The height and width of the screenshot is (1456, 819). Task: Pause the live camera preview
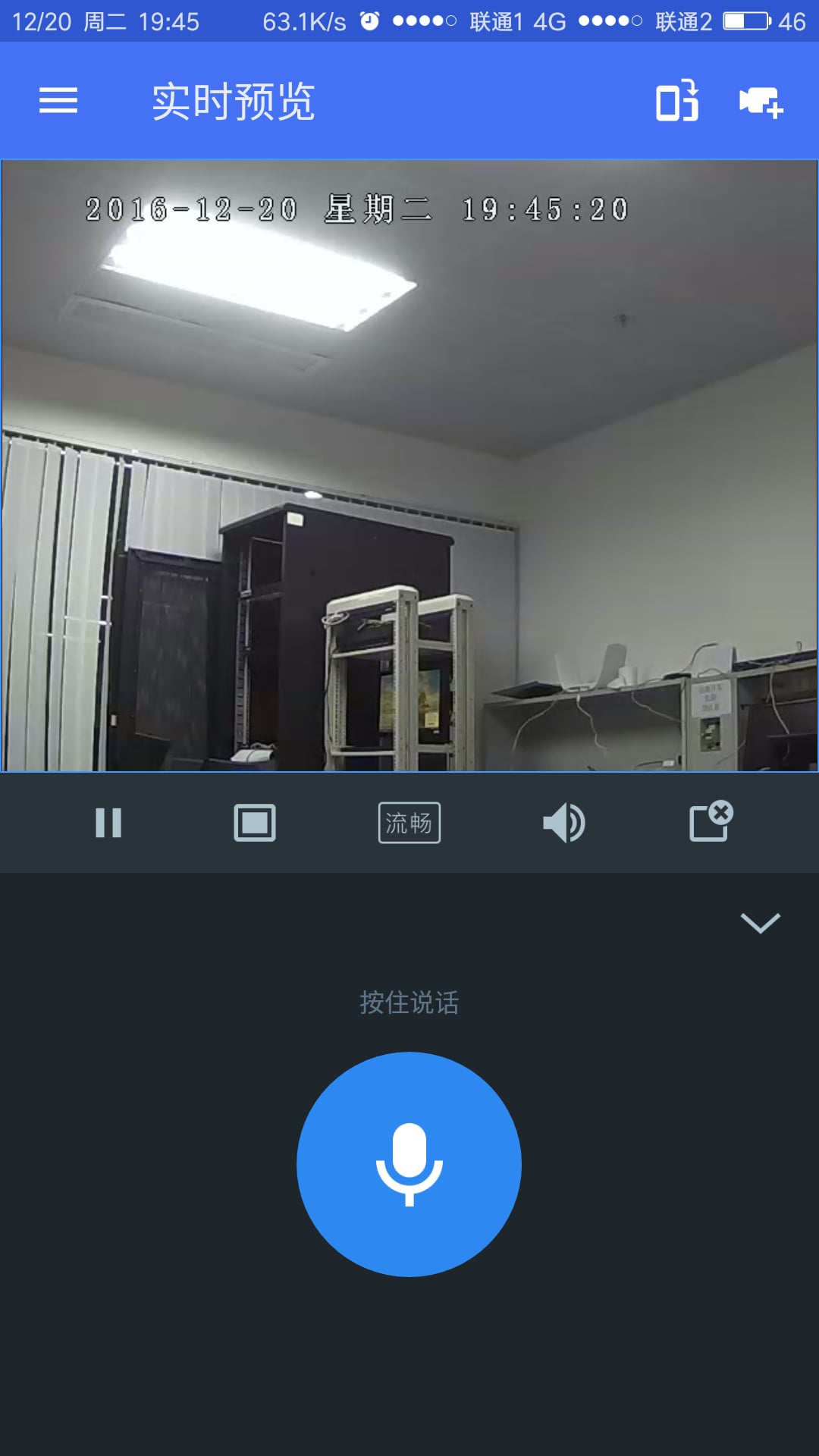click(108, 823)
